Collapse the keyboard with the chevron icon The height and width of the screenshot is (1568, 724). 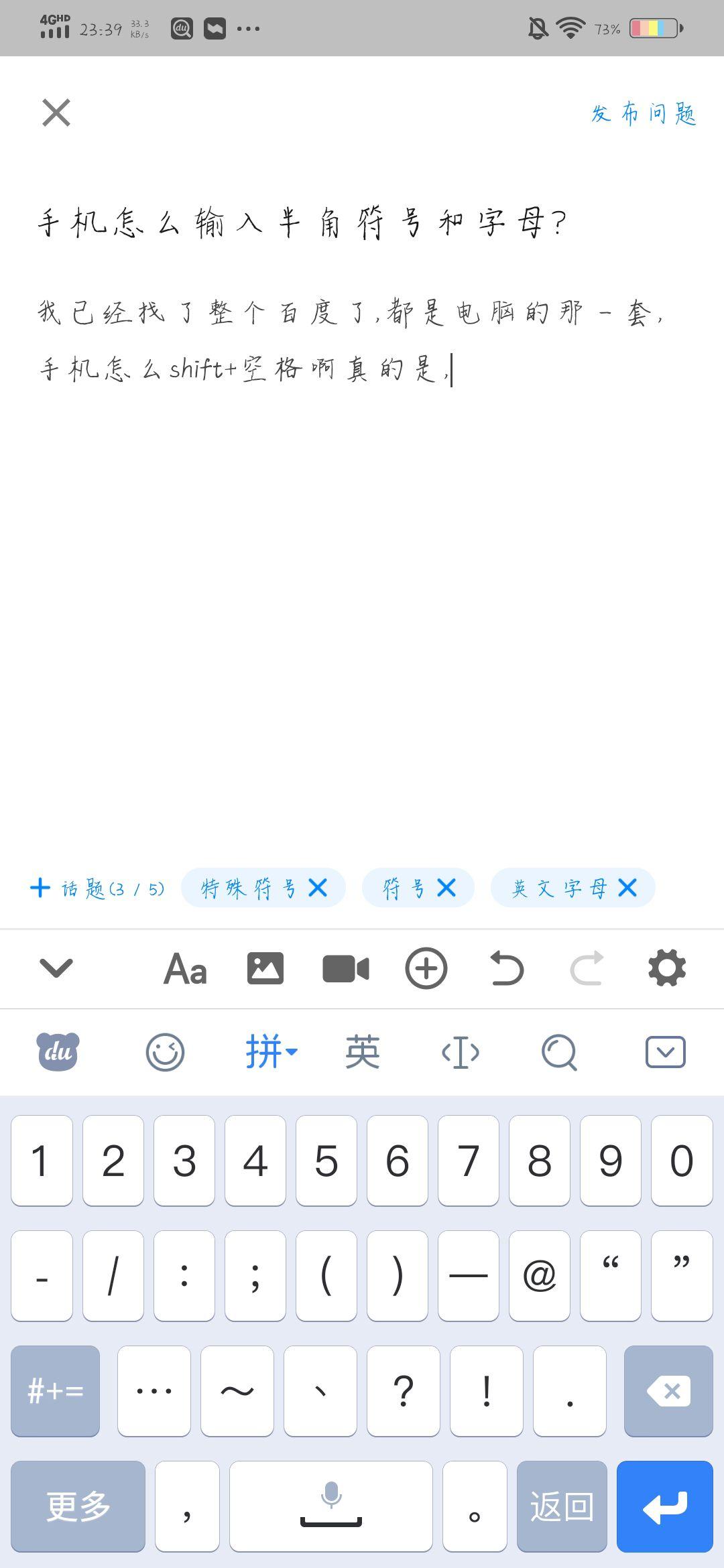click(x=665, y=1051)
